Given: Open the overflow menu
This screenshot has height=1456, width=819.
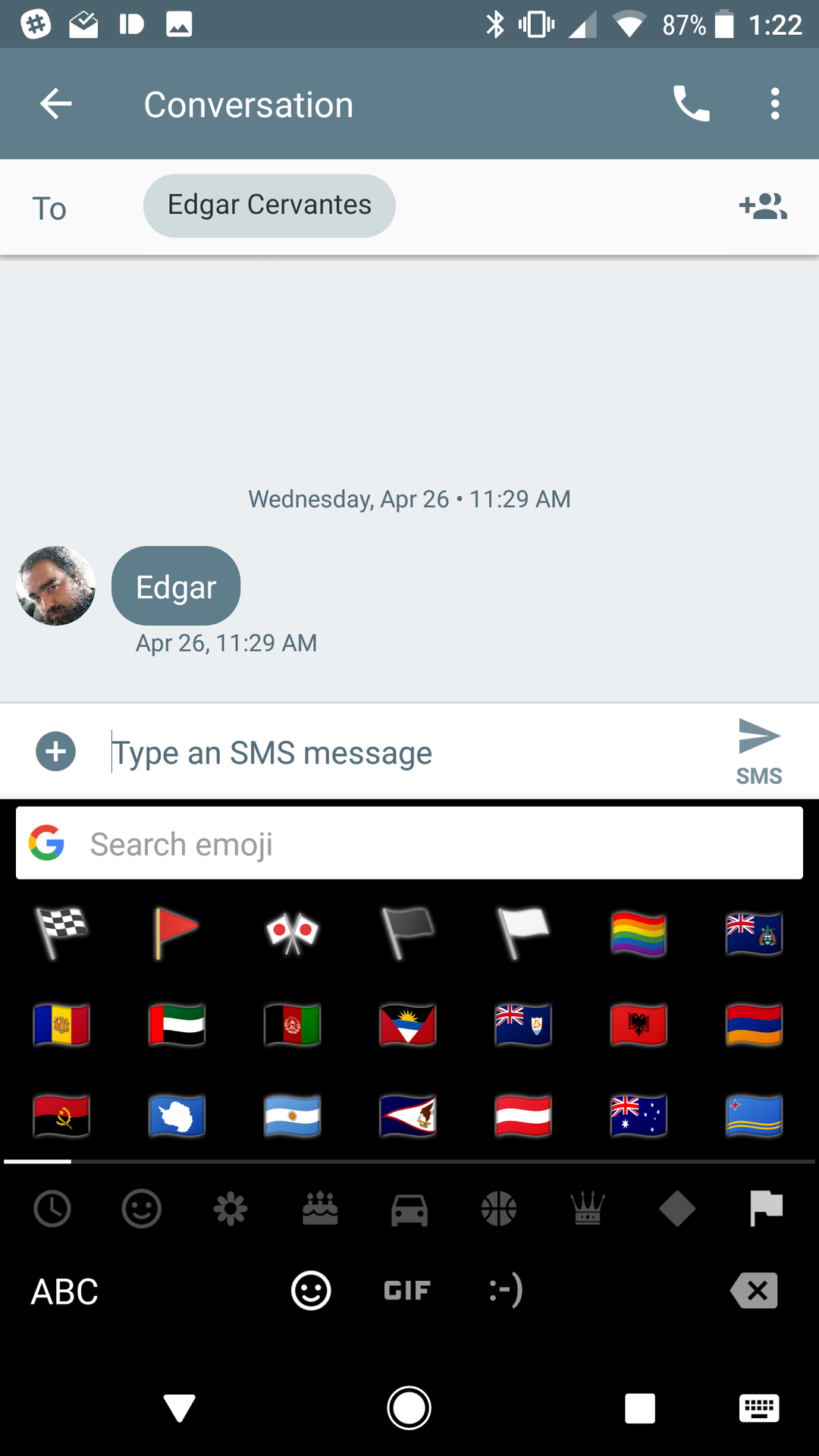Looking at the screenshot, I should (774, 104).
